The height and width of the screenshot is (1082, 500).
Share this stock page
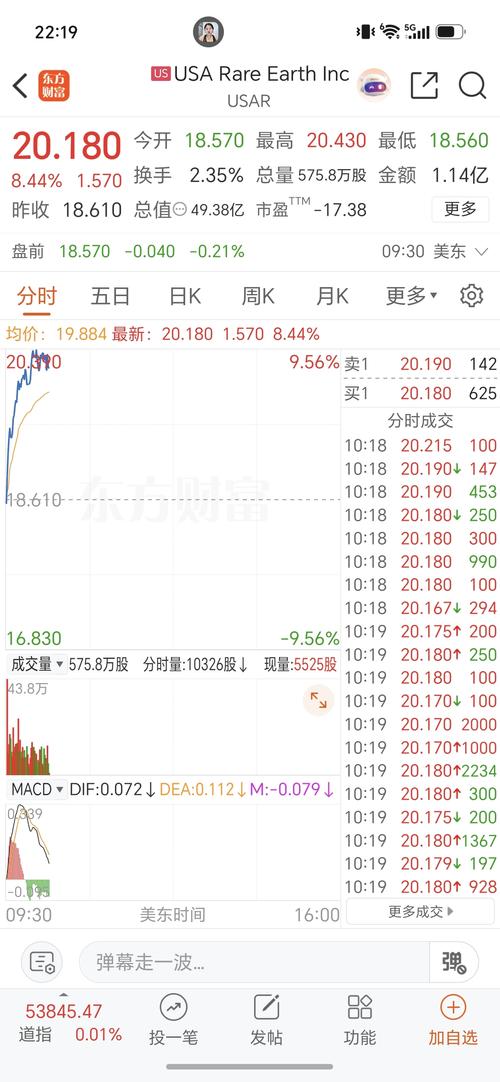pyautogui.click(x=424, y=86)
